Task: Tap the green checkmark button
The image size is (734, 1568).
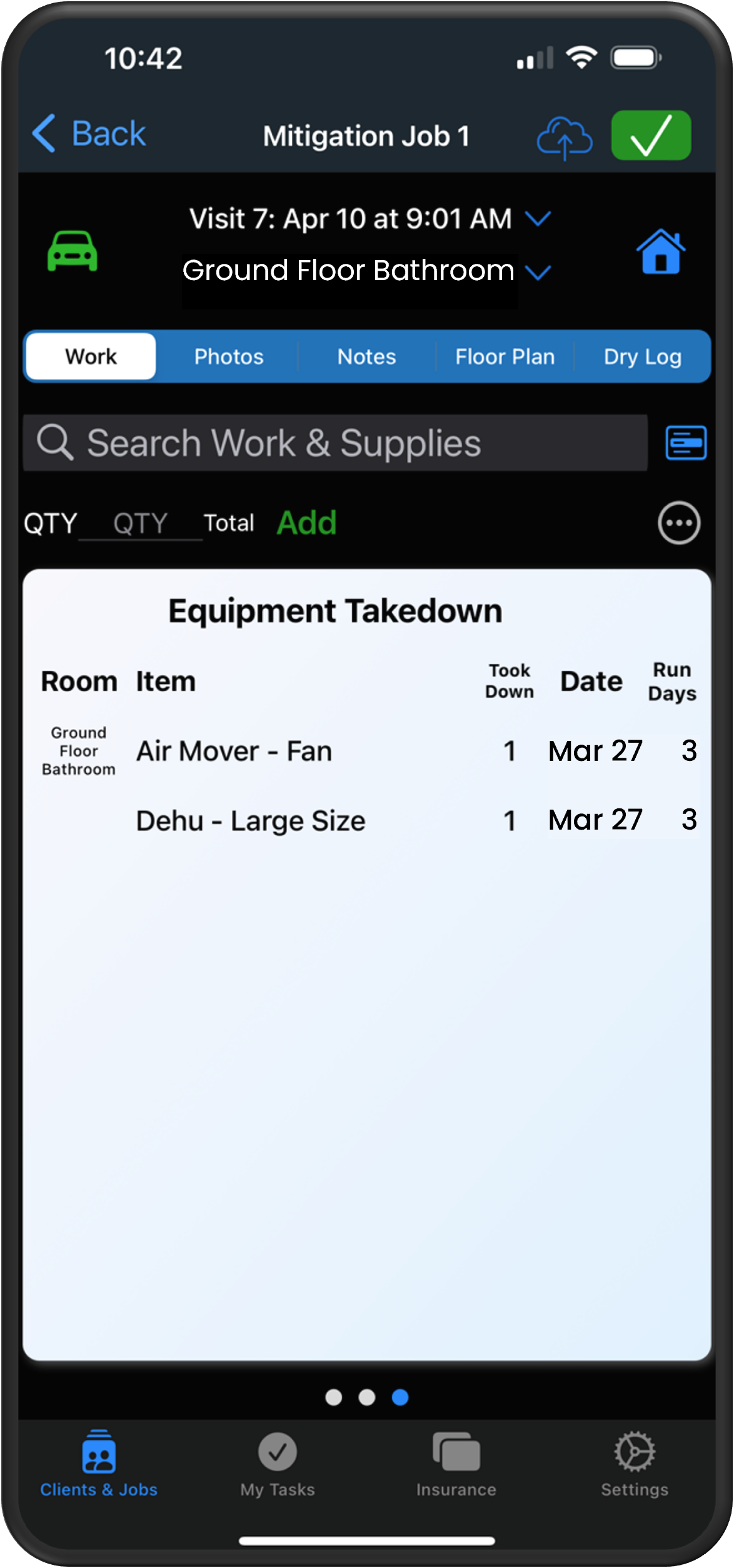Action: [651, 136]
